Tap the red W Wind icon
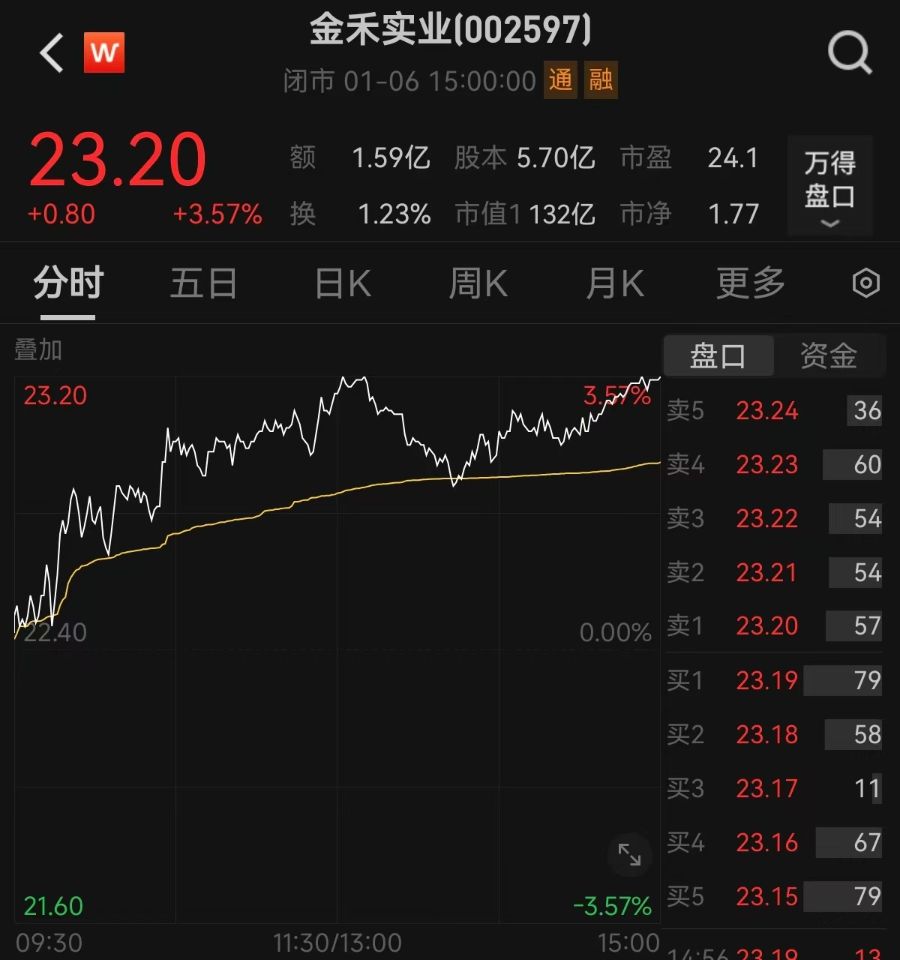Screen dimensions: 900x960 pos(104,53)
